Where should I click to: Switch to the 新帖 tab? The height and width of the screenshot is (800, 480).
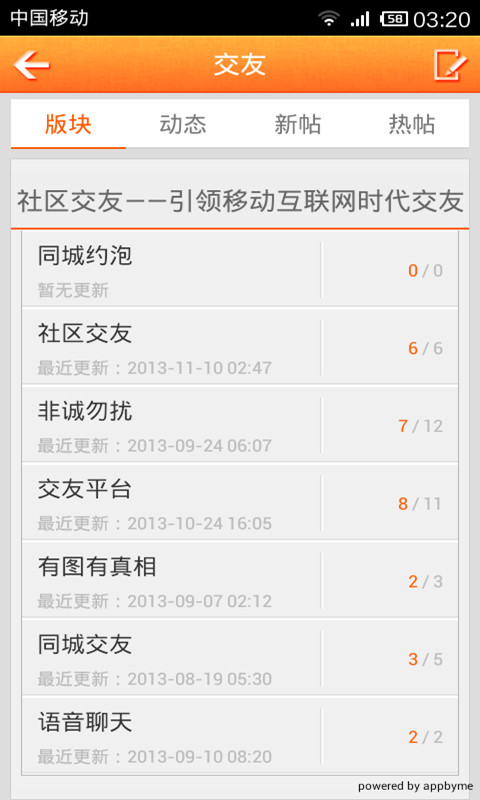[x=297, y=124]
